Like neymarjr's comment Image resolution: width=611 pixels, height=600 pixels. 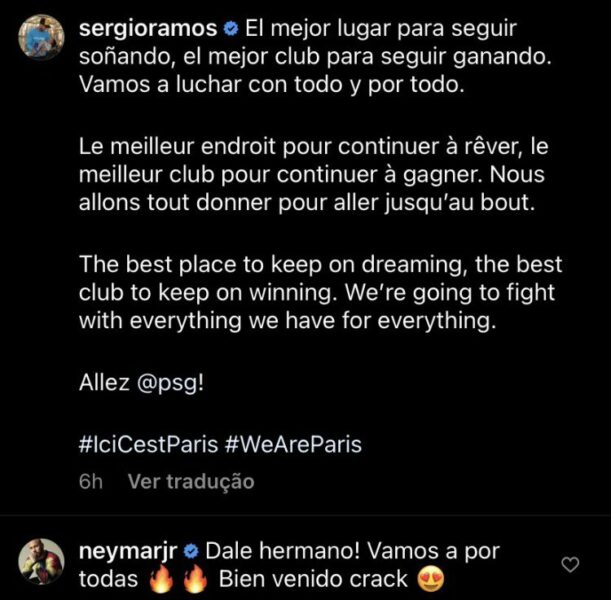click(x=570, y=565)
